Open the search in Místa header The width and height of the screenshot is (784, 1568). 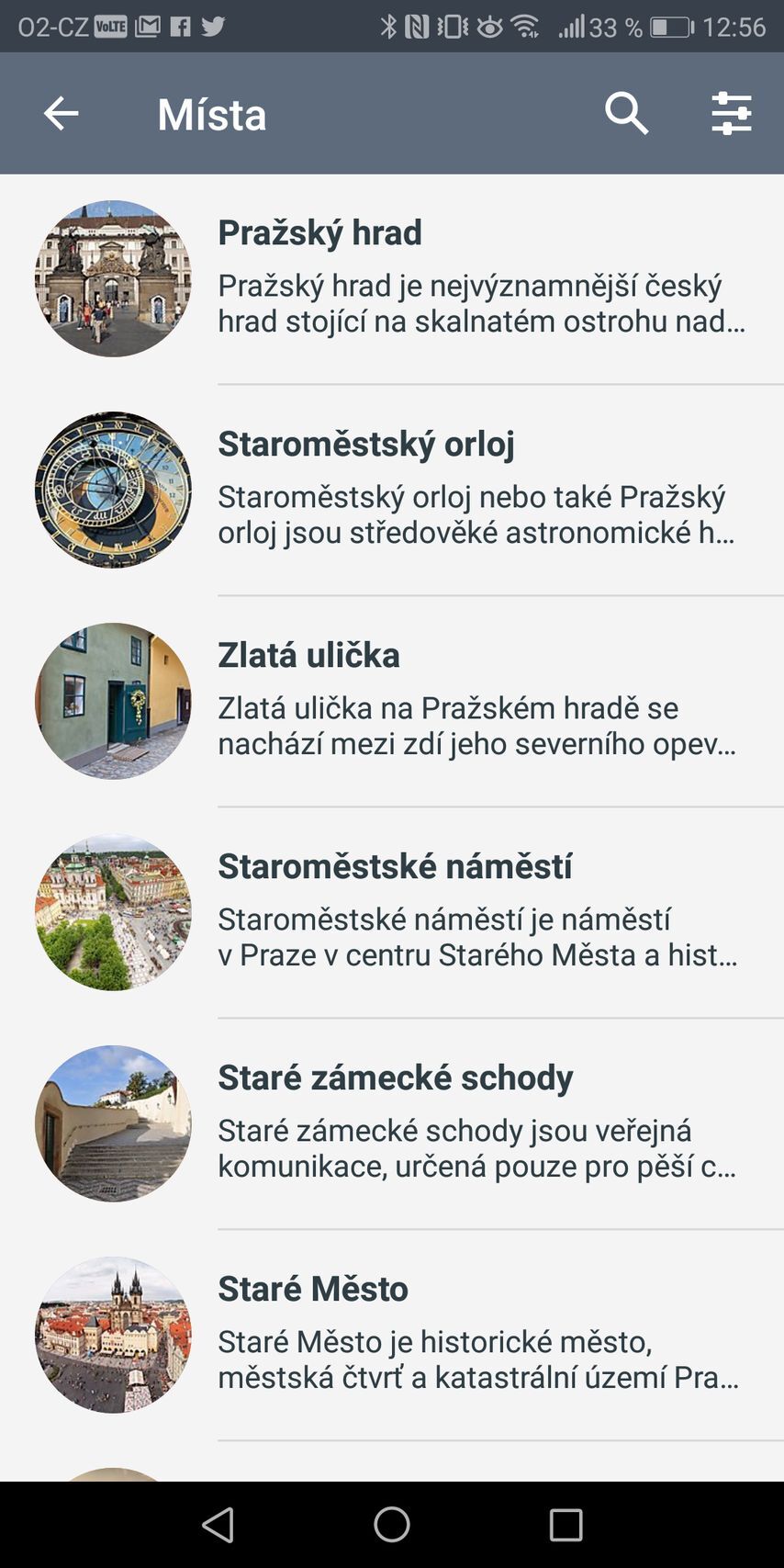pyautogui.click(x=627, y=113)
